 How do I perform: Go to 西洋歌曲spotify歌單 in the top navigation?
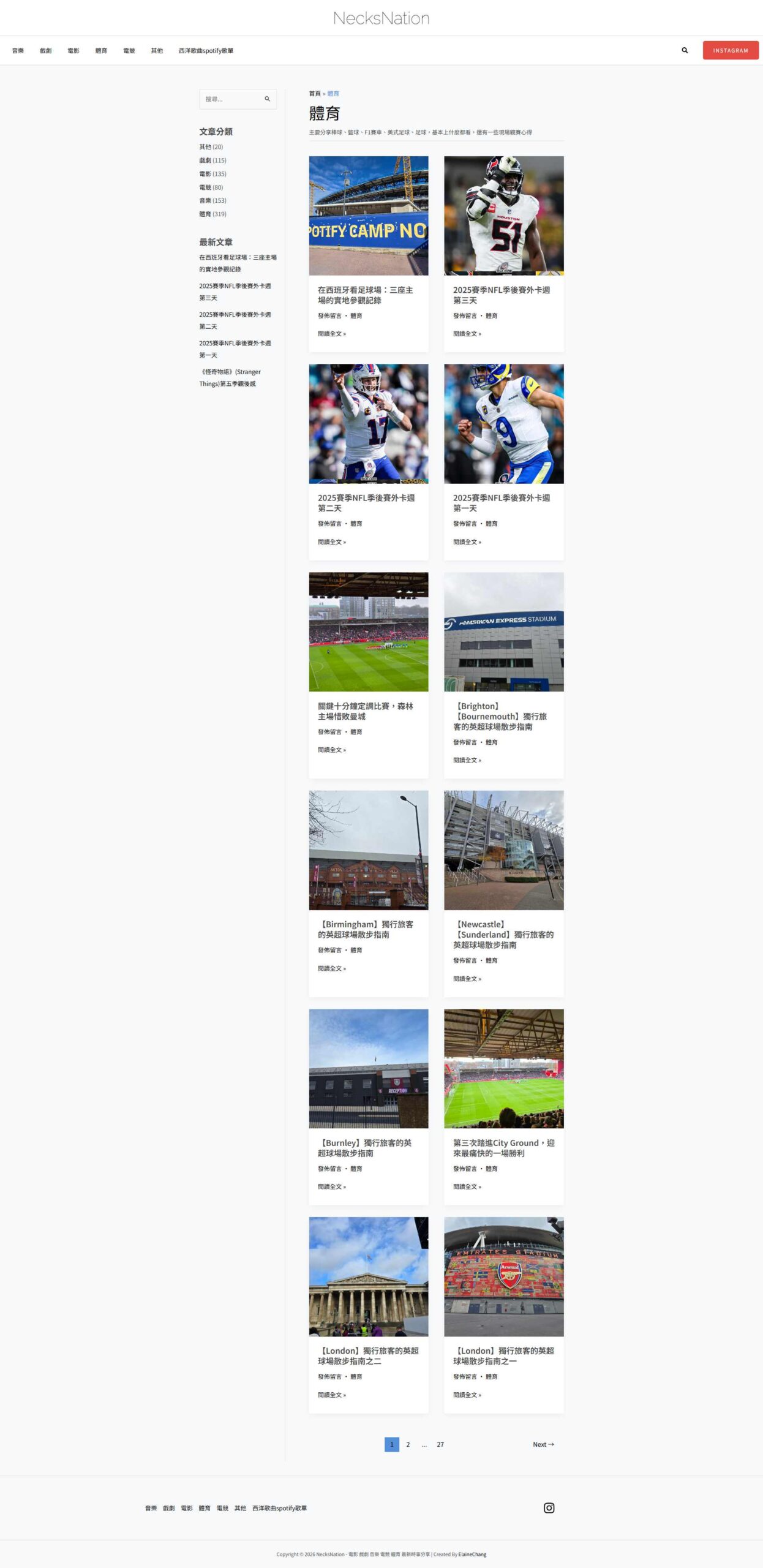(x=206, y=51)
